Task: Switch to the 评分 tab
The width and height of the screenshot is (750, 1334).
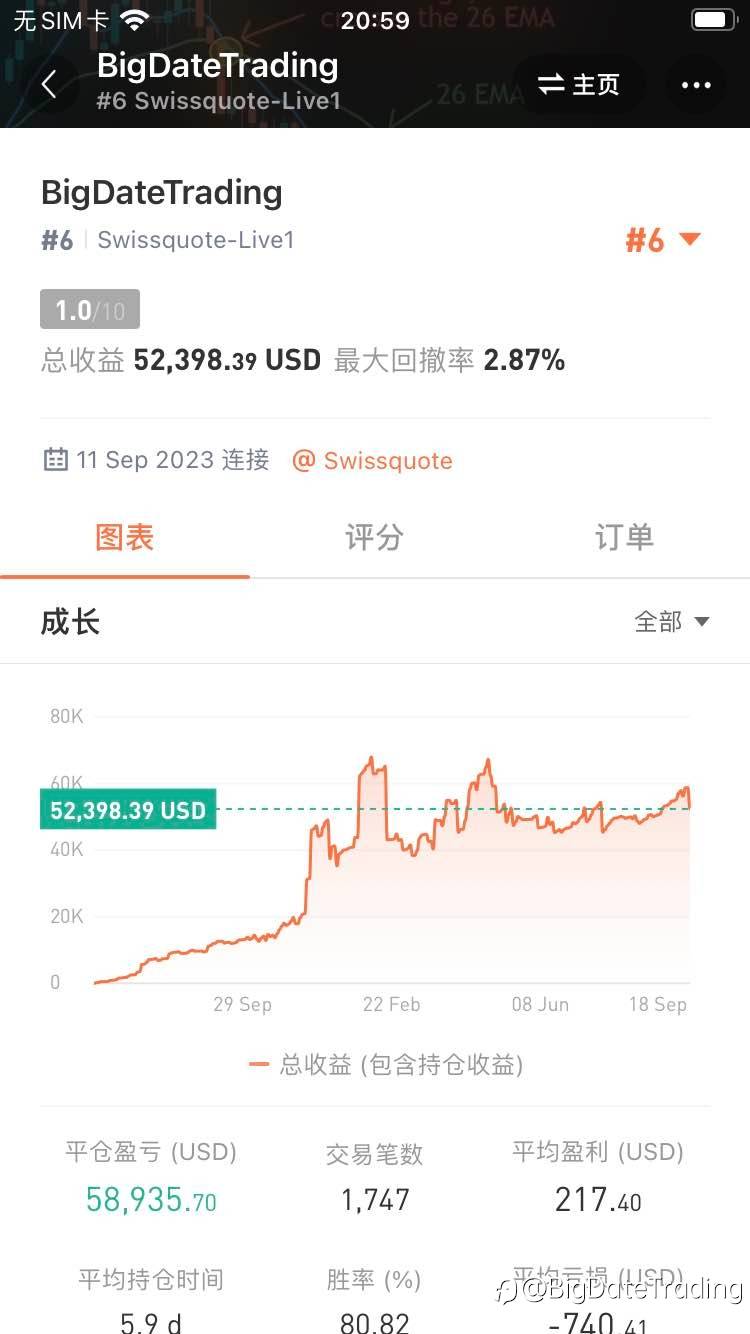Action: pyautogui.click(x=374, y=538)
